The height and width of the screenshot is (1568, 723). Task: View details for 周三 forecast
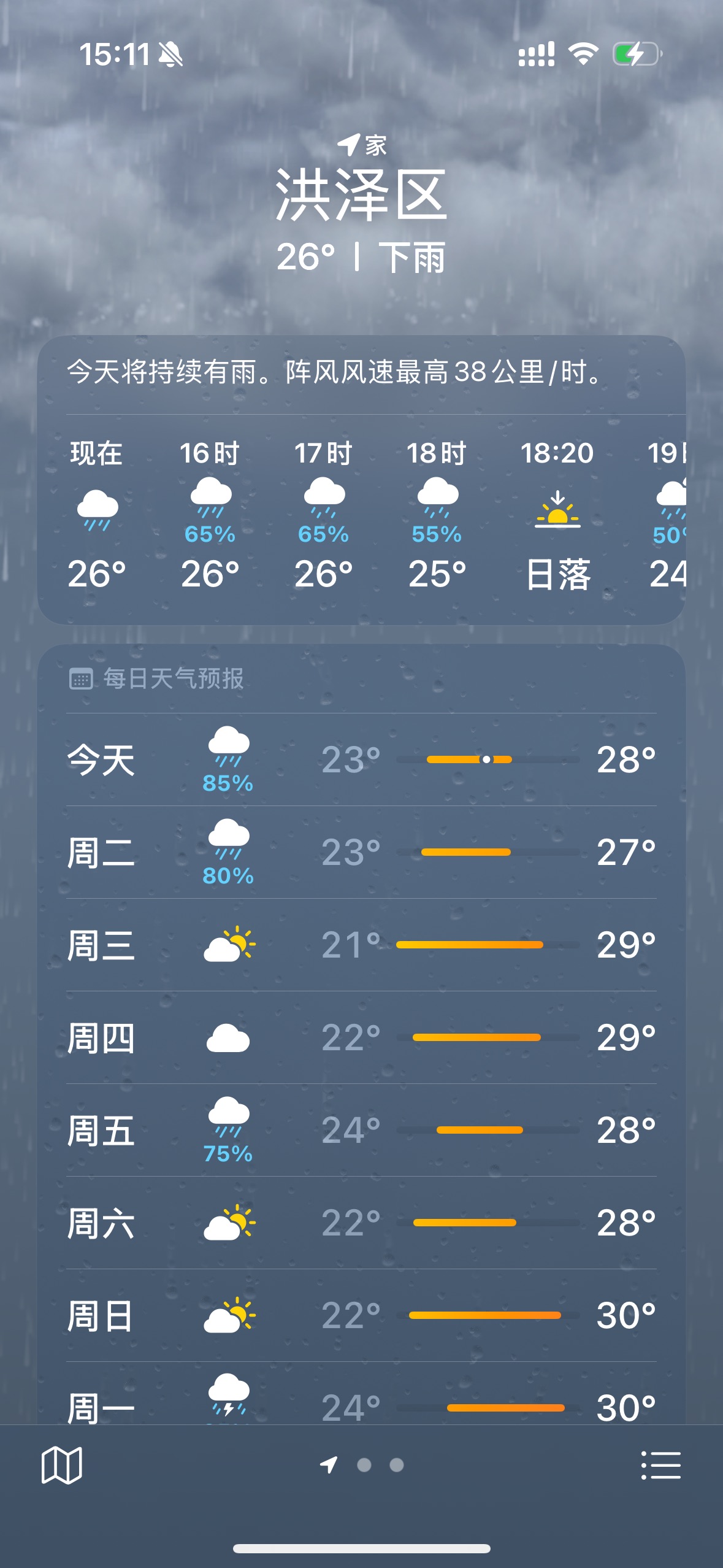(361, 945)
